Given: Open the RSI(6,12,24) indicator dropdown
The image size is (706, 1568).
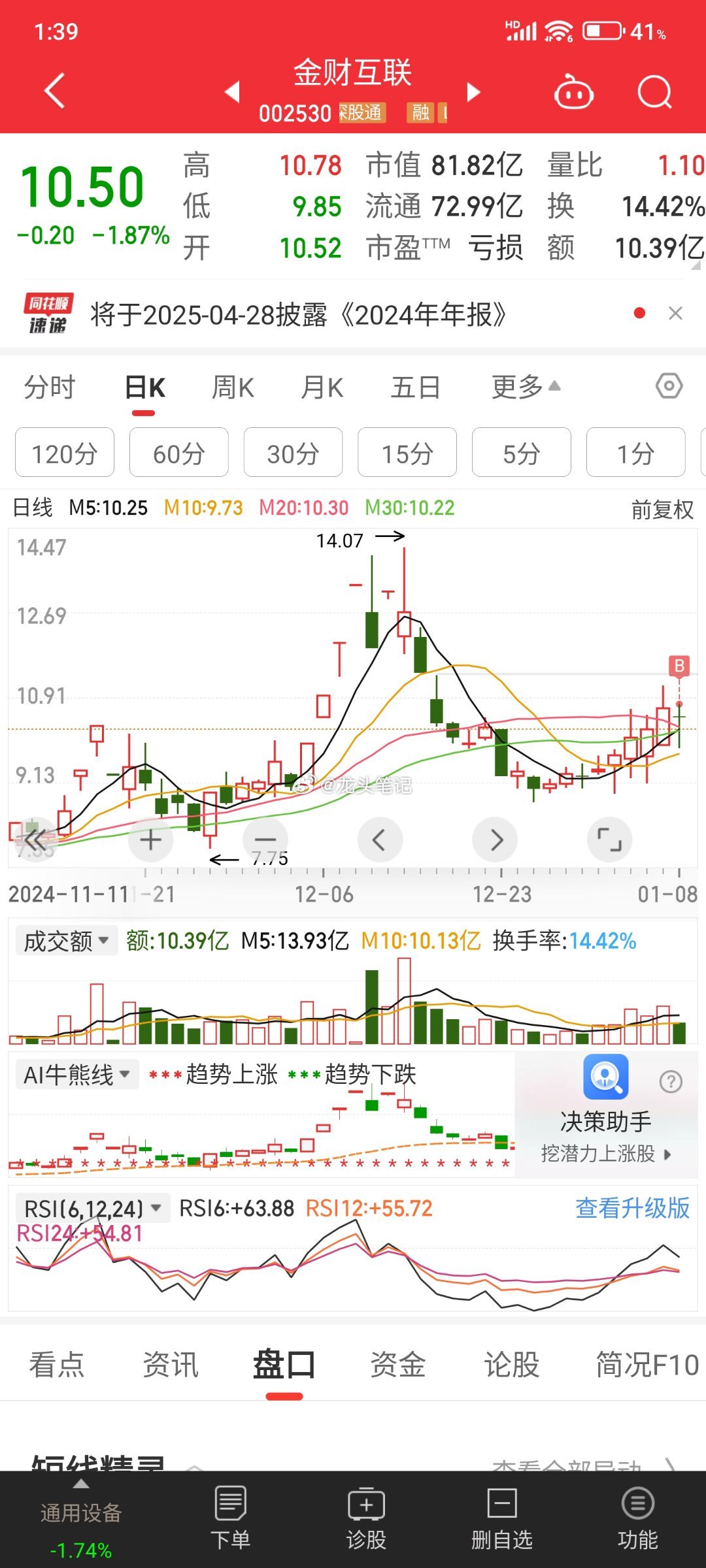Looking at the screenshot, I should coord(88,1208).
